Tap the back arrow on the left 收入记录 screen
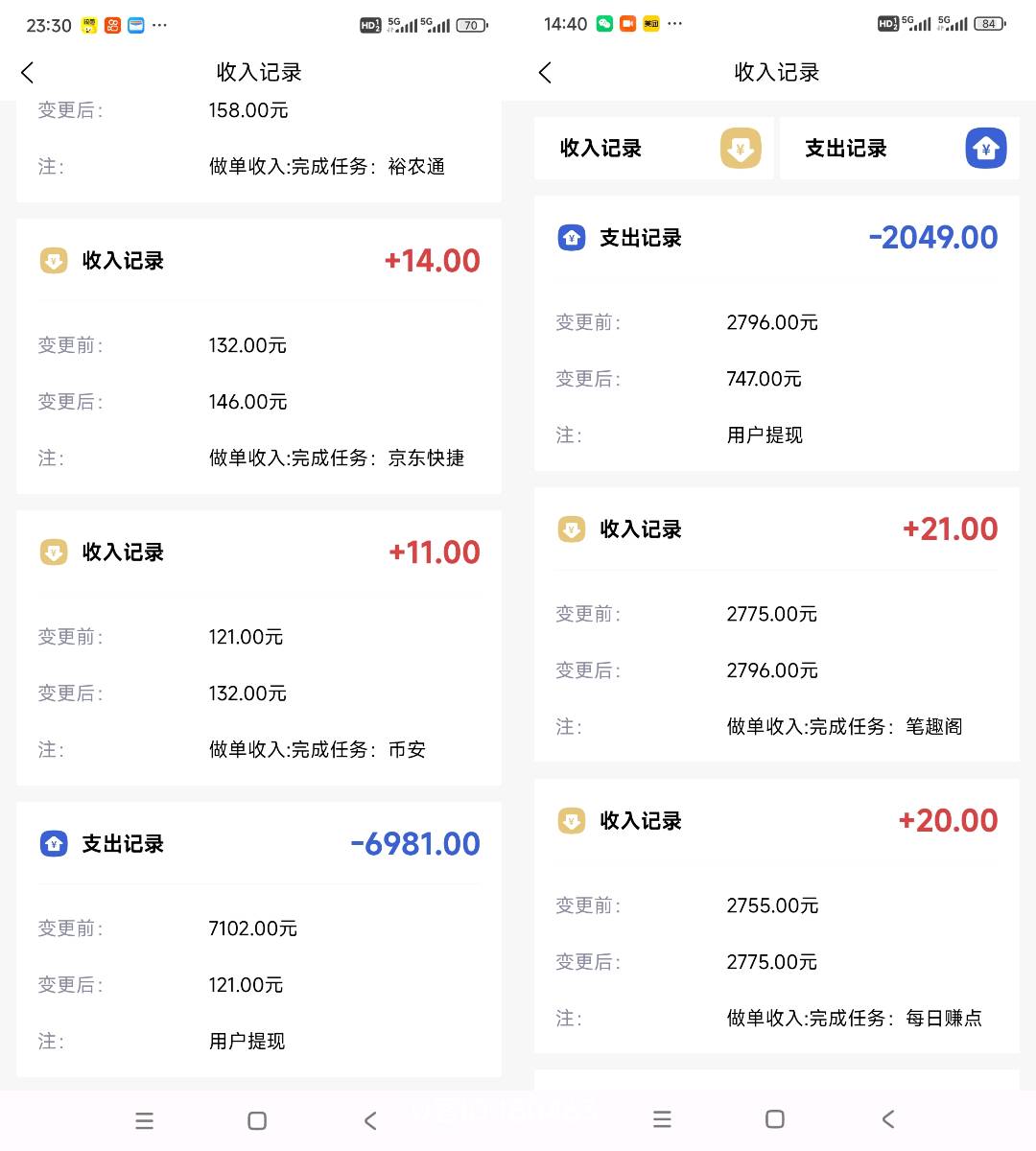1036x1151 pixels. coord(27,72)
